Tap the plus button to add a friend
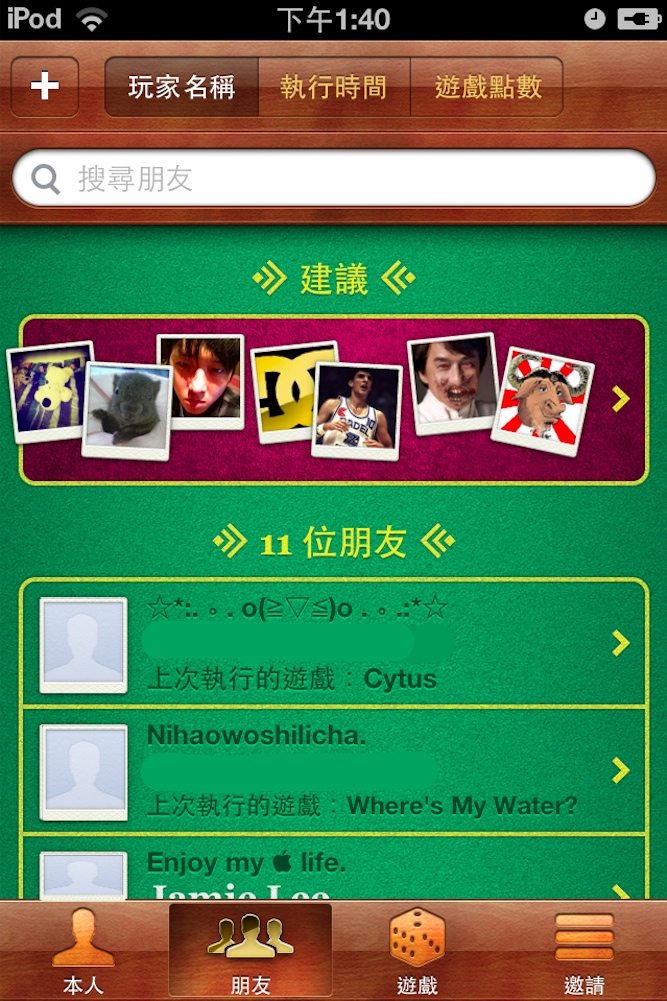This screenshot has height=1001, width=667. coord(45,87)
